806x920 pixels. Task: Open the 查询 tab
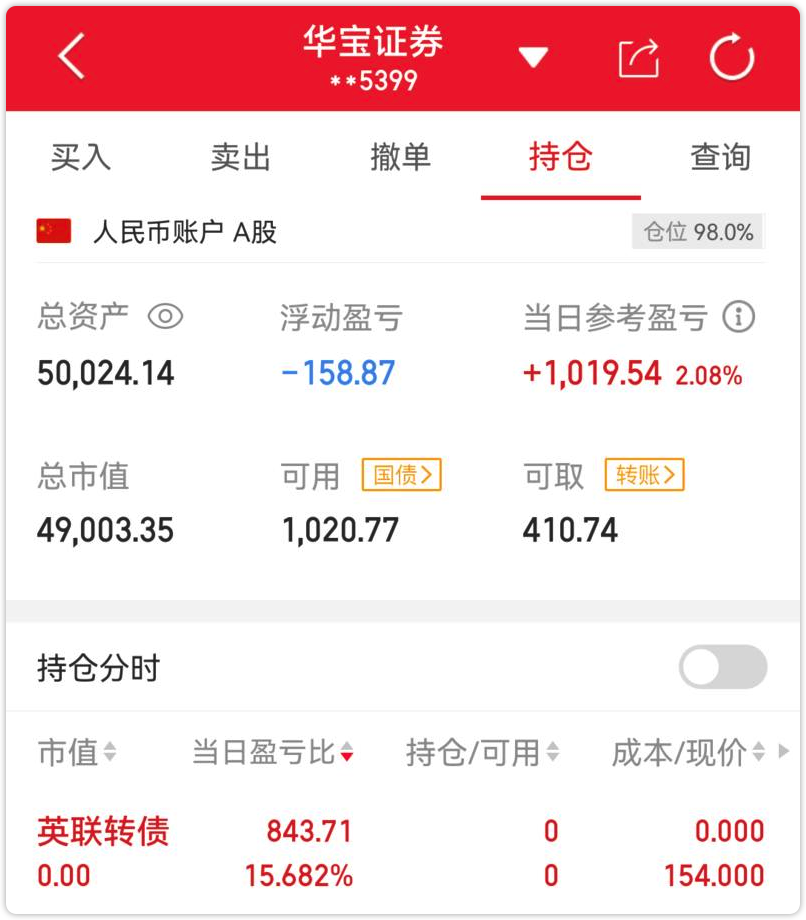click(x=720, y=157)
